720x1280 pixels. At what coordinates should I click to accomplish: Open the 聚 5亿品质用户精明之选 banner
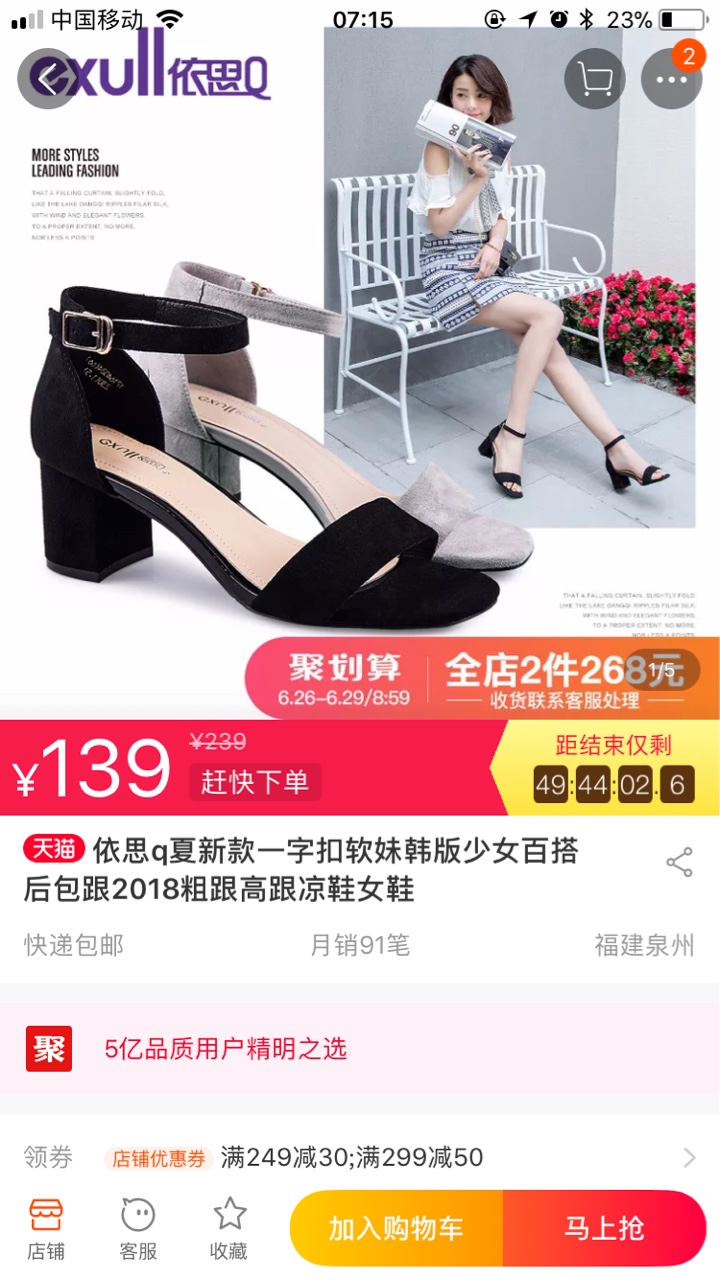point(360,1048)
